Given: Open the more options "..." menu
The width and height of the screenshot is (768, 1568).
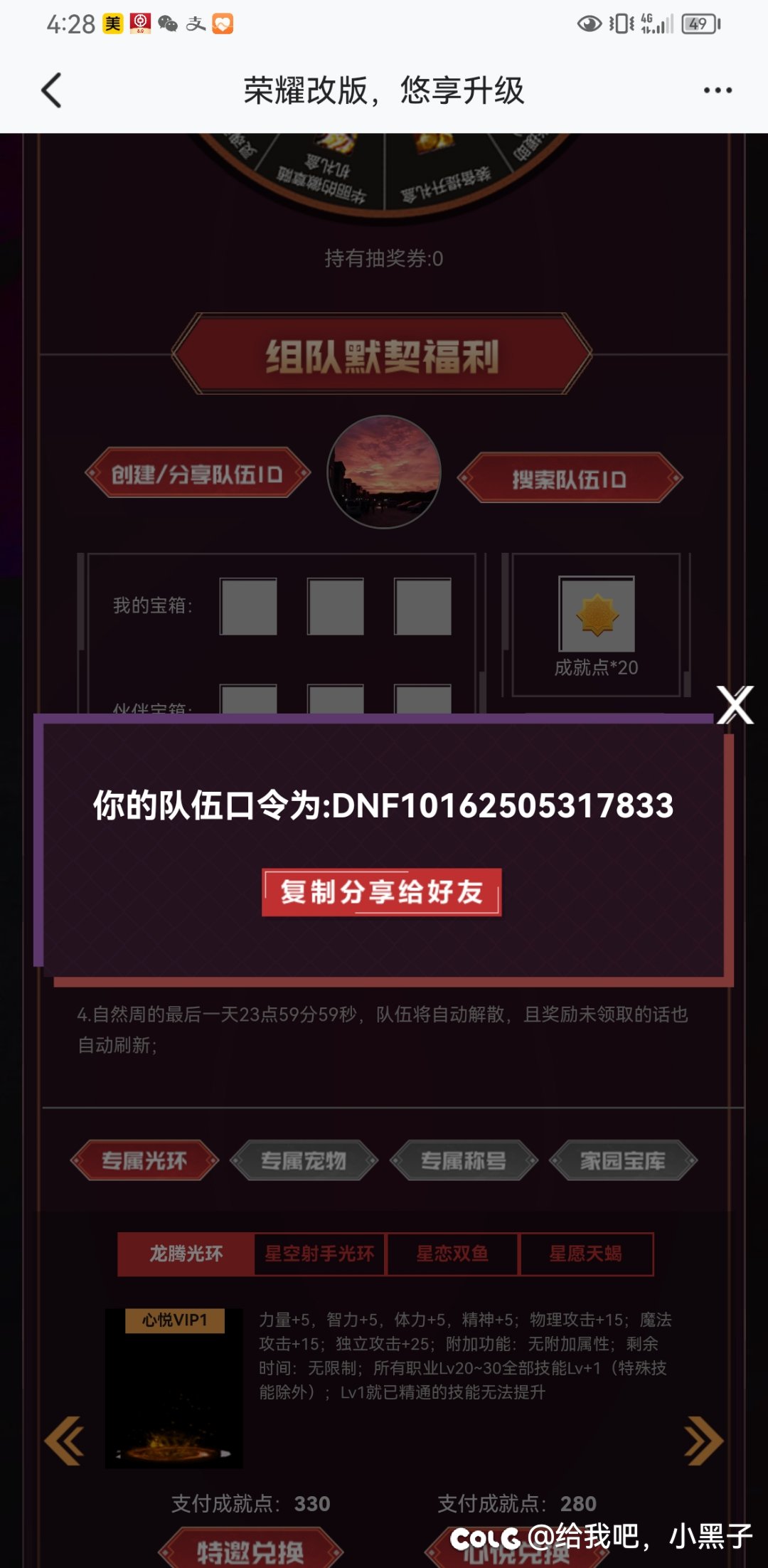Looking at the screenshot, I should point(717,90).
